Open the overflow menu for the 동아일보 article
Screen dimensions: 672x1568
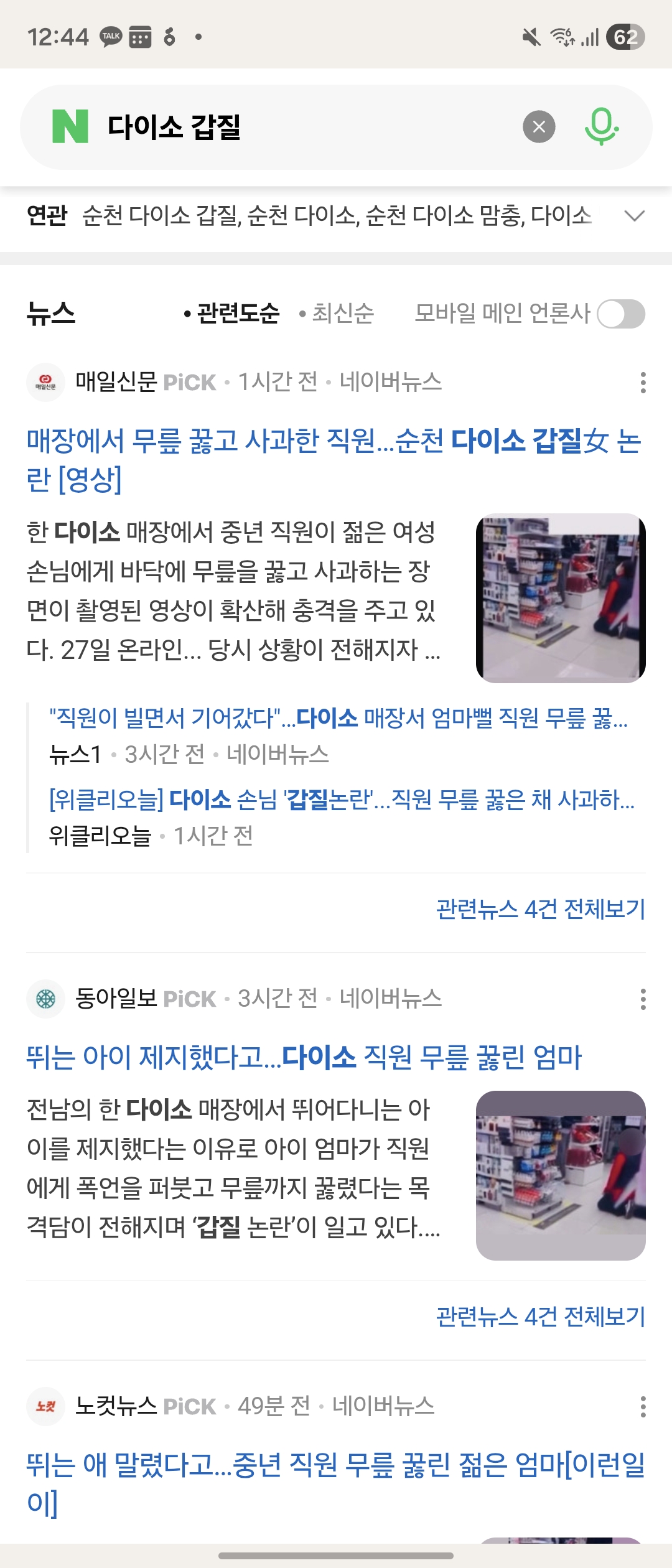tap(643, 999)
